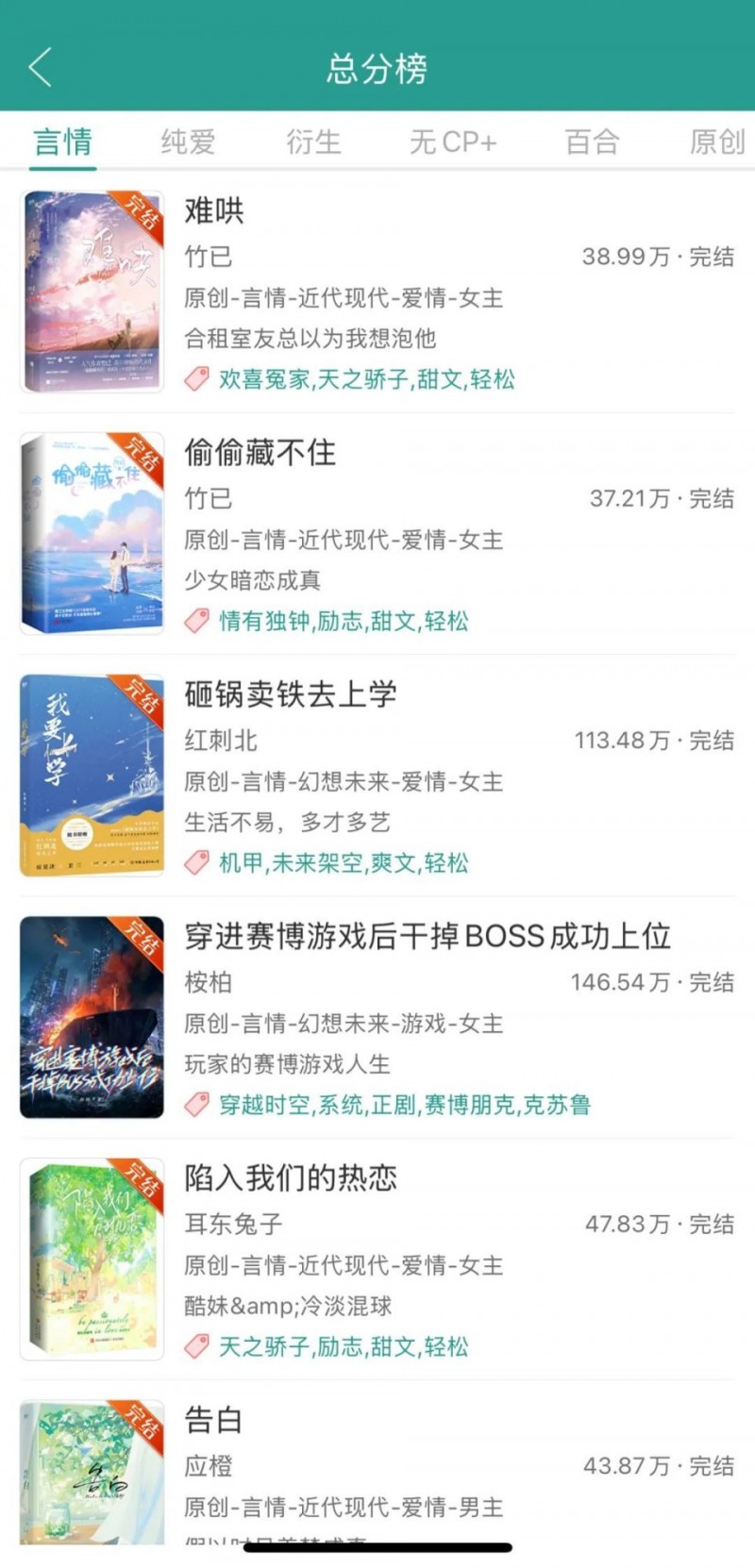
Task: Select the 言情 tab
Action: (63, 142)
